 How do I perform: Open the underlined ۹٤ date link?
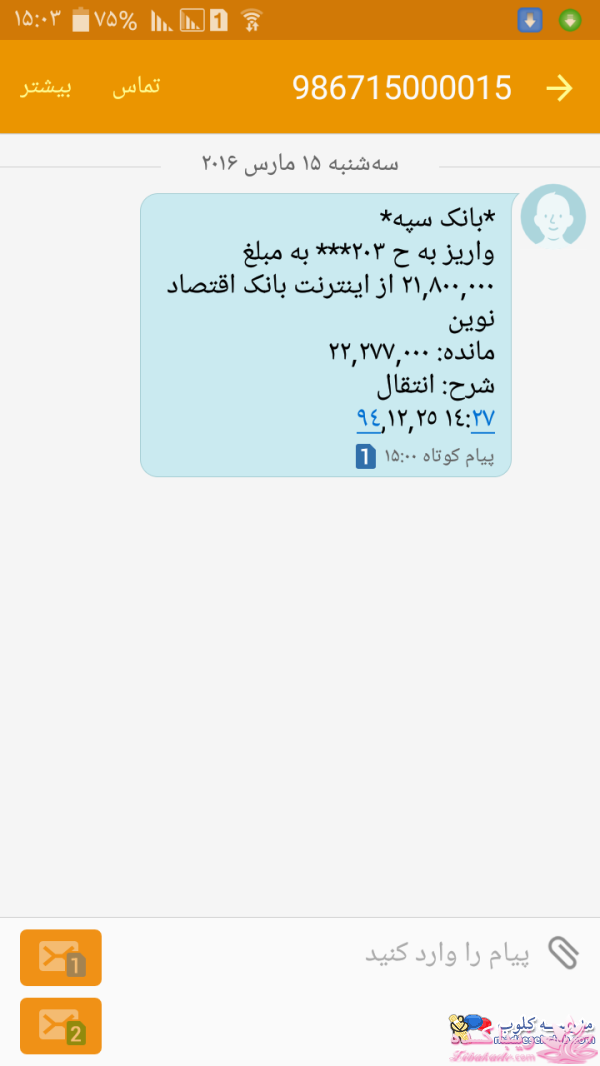368,416
